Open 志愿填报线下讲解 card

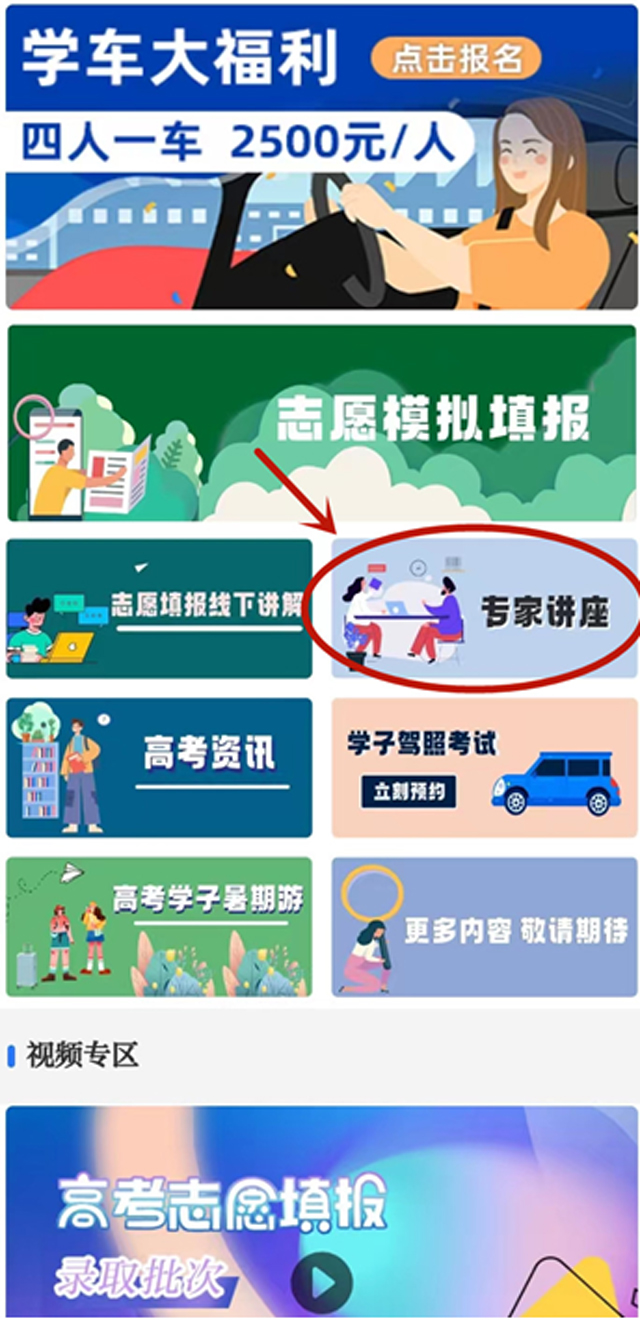160,608
